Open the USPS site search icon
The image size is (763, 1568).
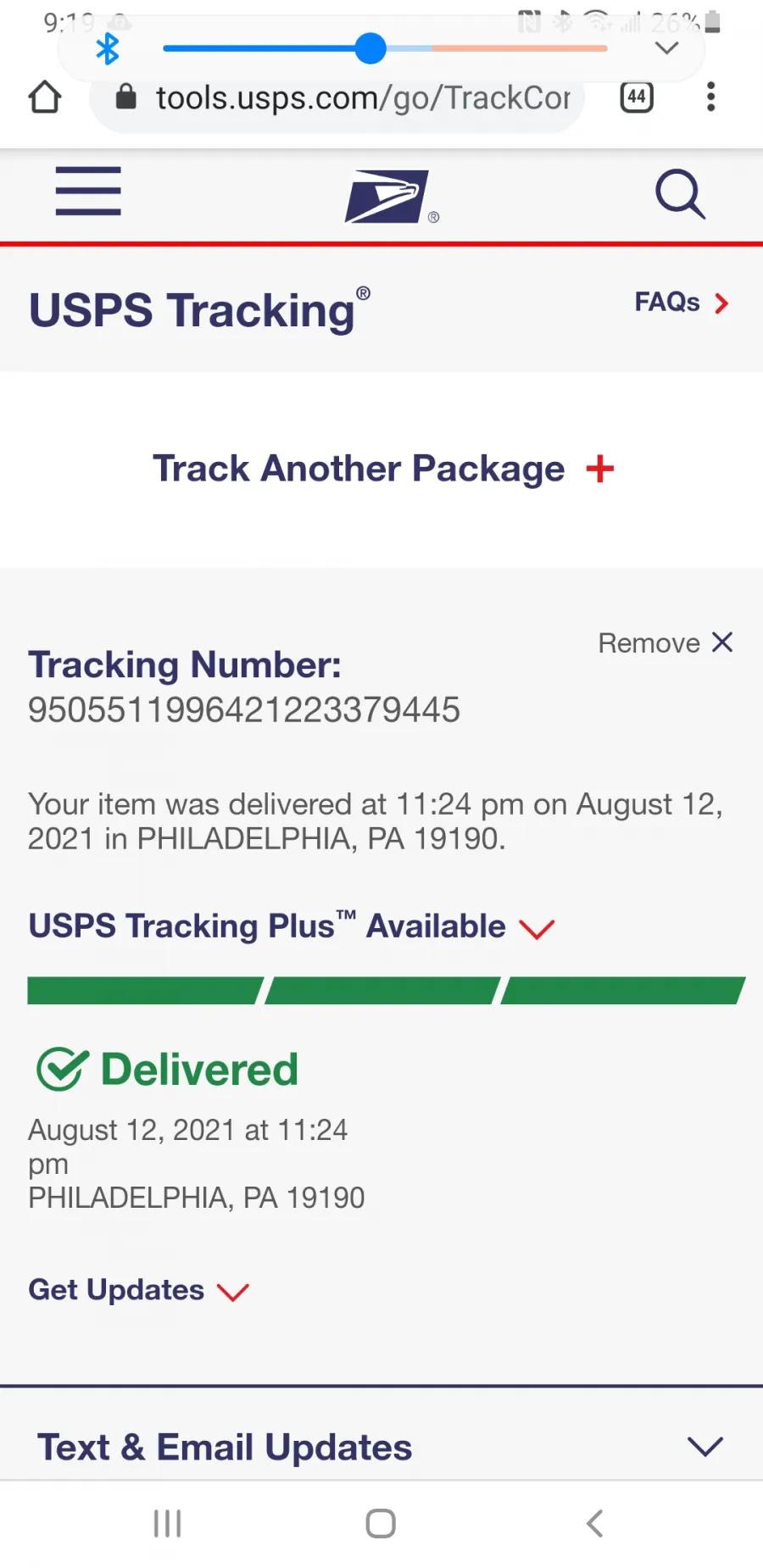[x=680, y=194]
